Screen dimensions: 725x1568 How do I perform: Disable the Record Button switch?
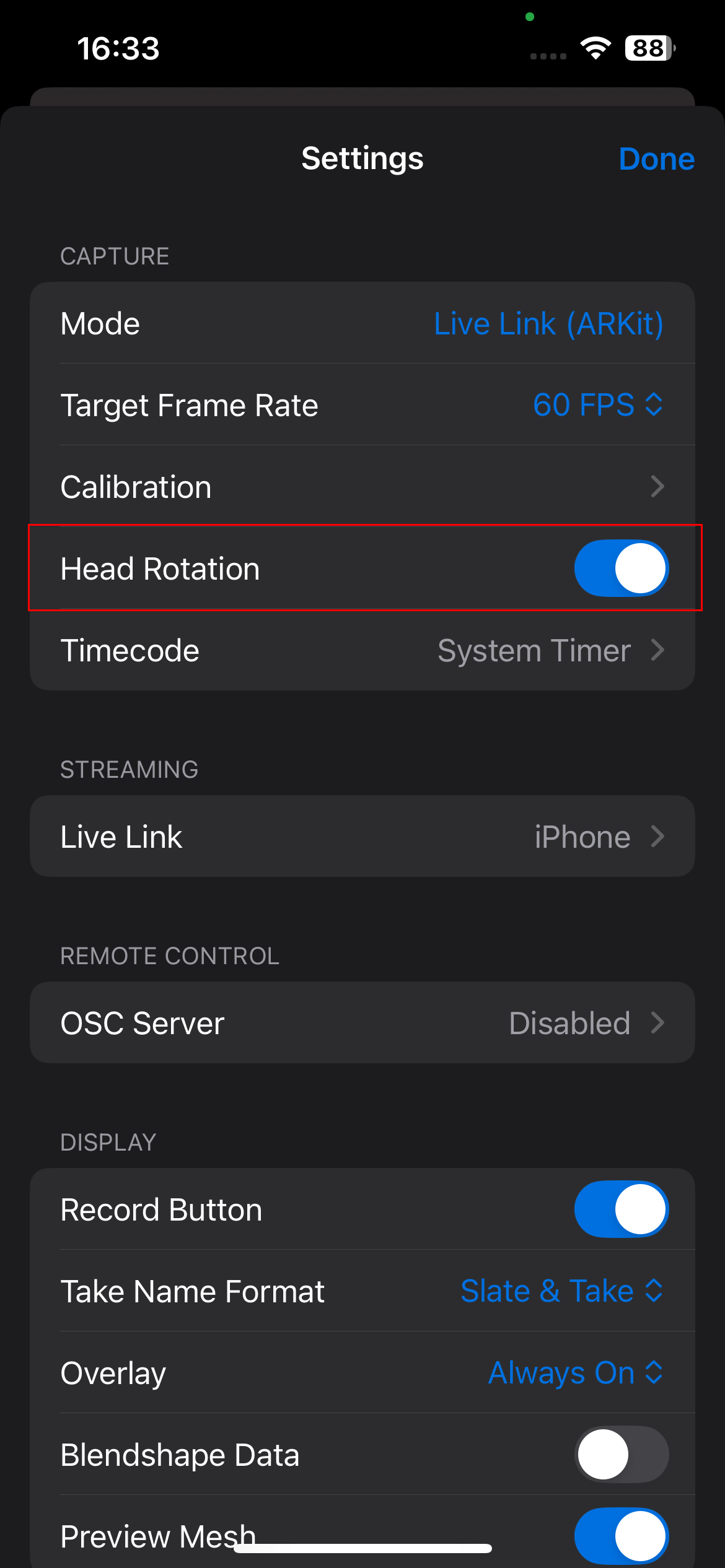coord(621,1209)
